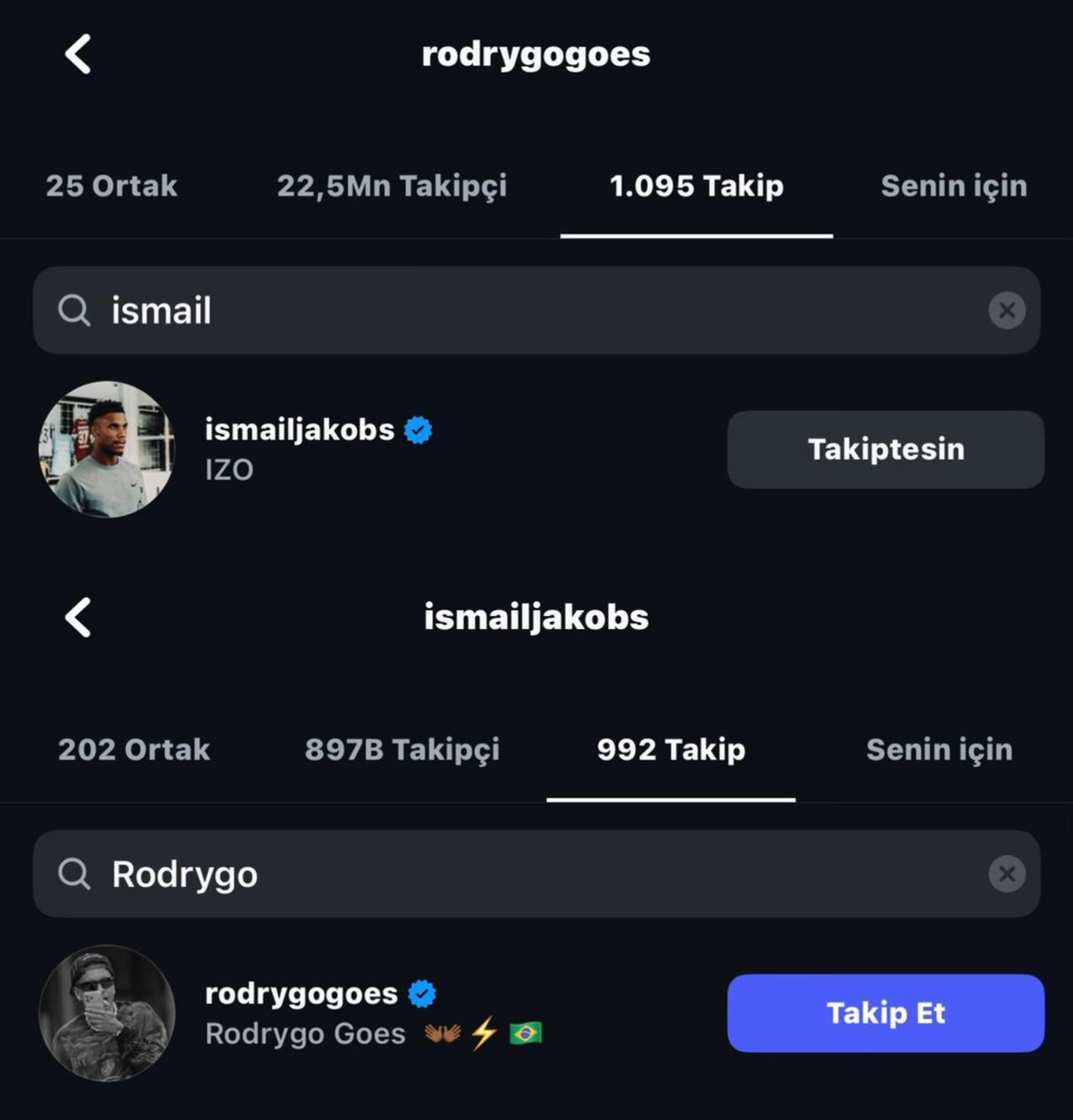Open the 25 Ortak tab
Screen dimensions: 1073x1120
click(111, 186)
